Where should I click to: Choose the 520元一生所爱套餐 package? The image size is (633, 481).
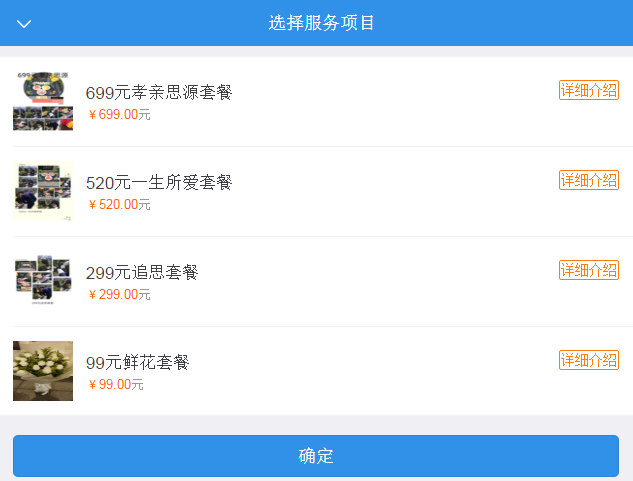click(x=159, y=183)
